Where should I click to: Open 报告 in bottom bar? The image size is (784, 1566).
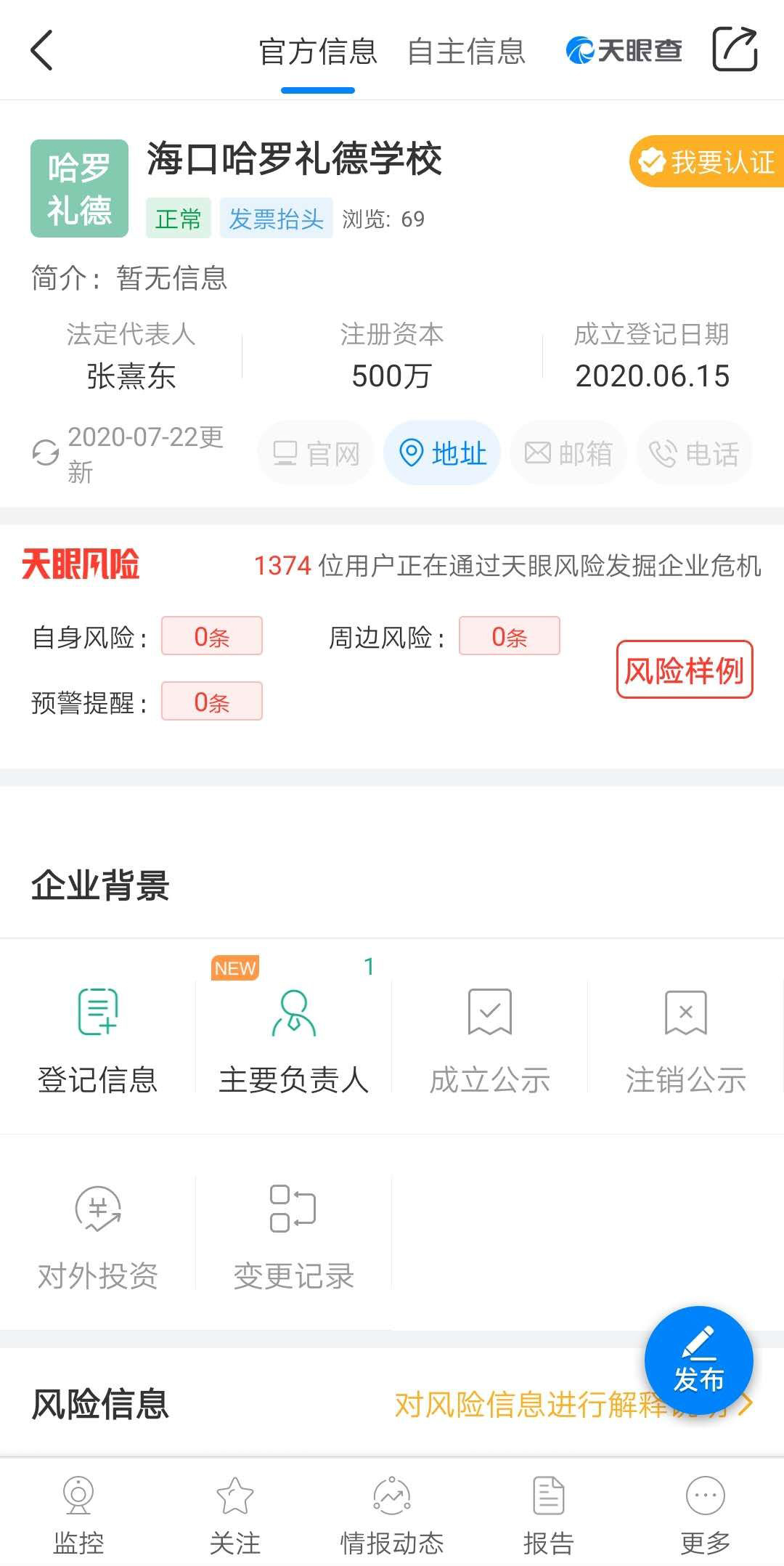coord(549,1515)
